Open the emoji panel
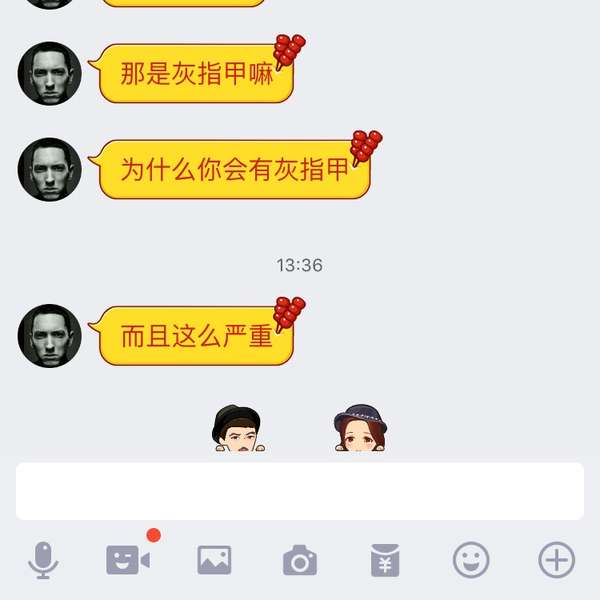Image resolution: width=600 pixels, height=600 pixels. point(471,559)
